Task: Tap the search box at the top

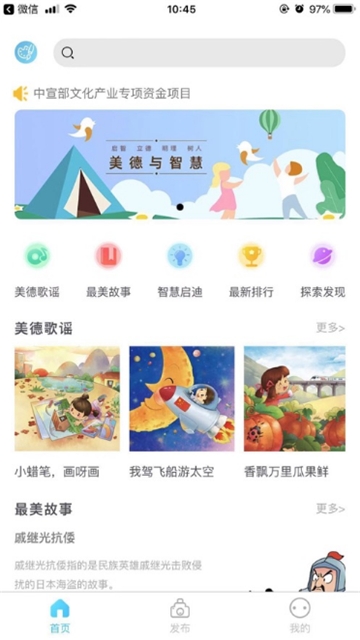Action: tap(199, 53)
